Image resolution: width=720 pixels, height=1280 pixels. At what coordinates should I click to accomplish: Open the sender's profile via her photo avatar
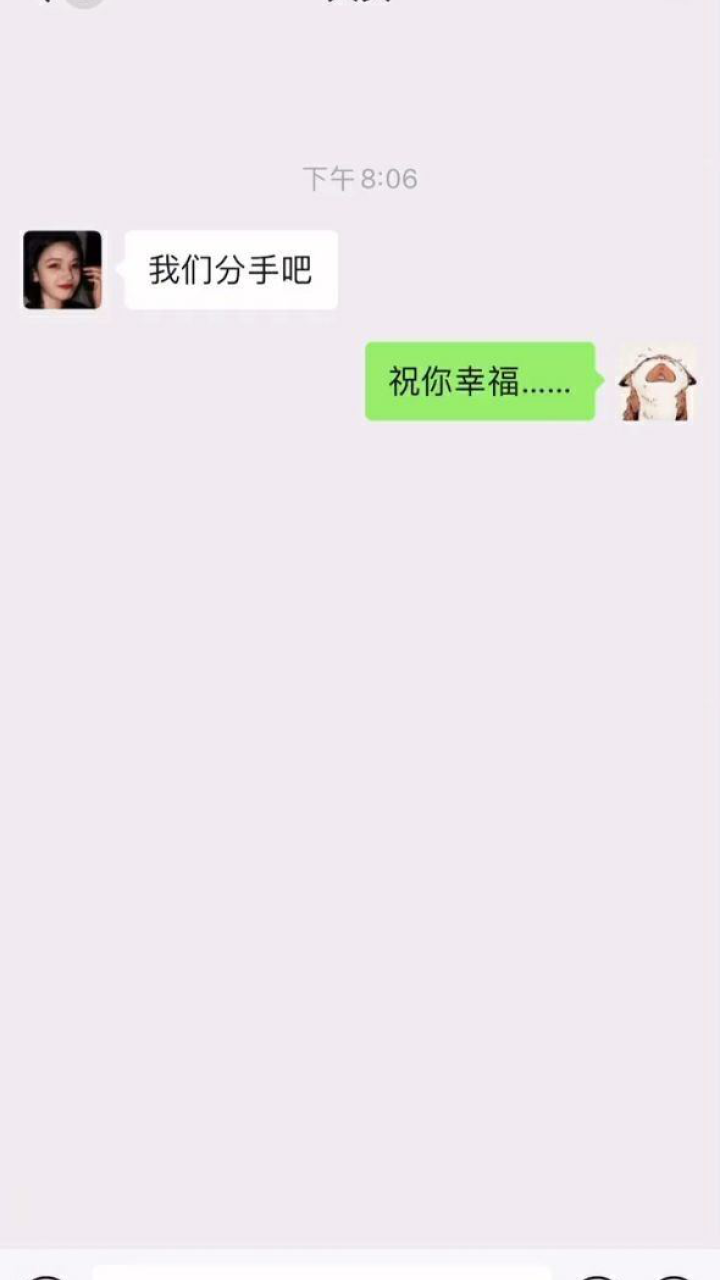[62, 270]
